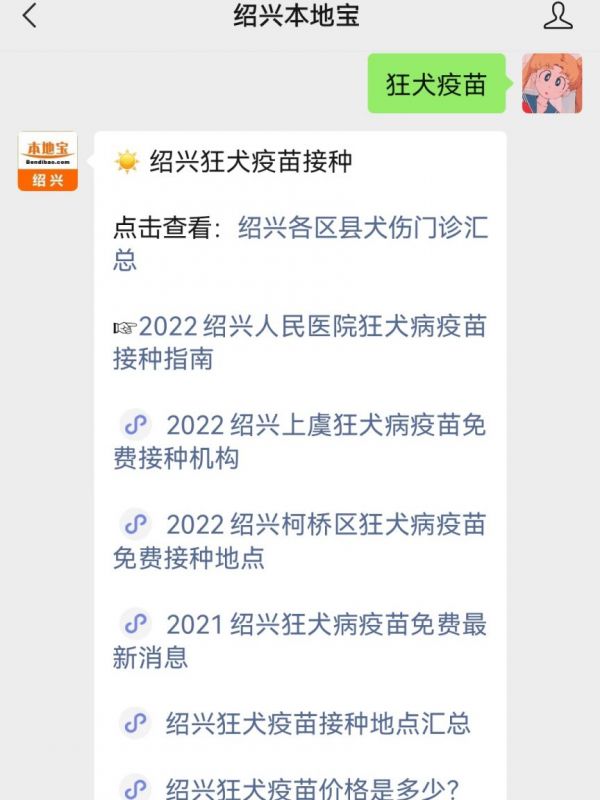Open 绍兴狂犬疫苗接种地点汇总

[x=317, y=723]
